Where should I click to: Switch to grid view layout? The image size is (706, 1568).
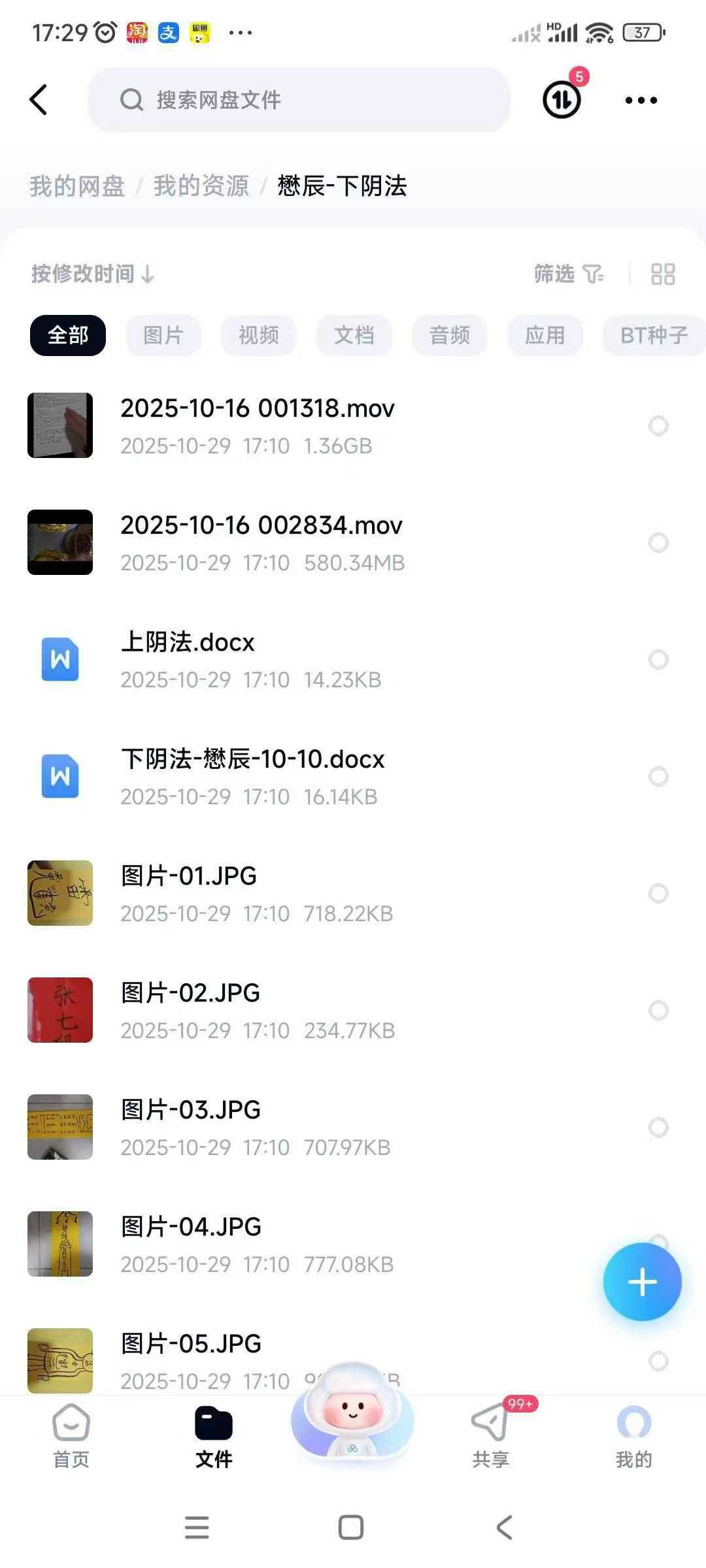[662, 274]
